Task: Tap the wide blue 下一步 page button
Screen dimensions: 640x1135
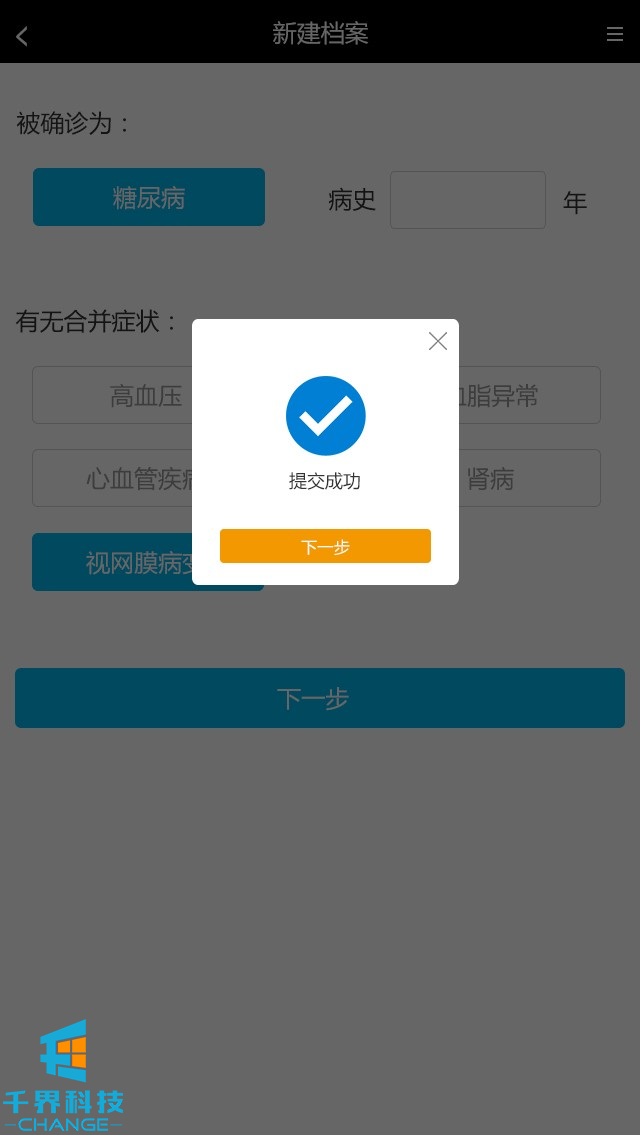Action: point(320,698)
